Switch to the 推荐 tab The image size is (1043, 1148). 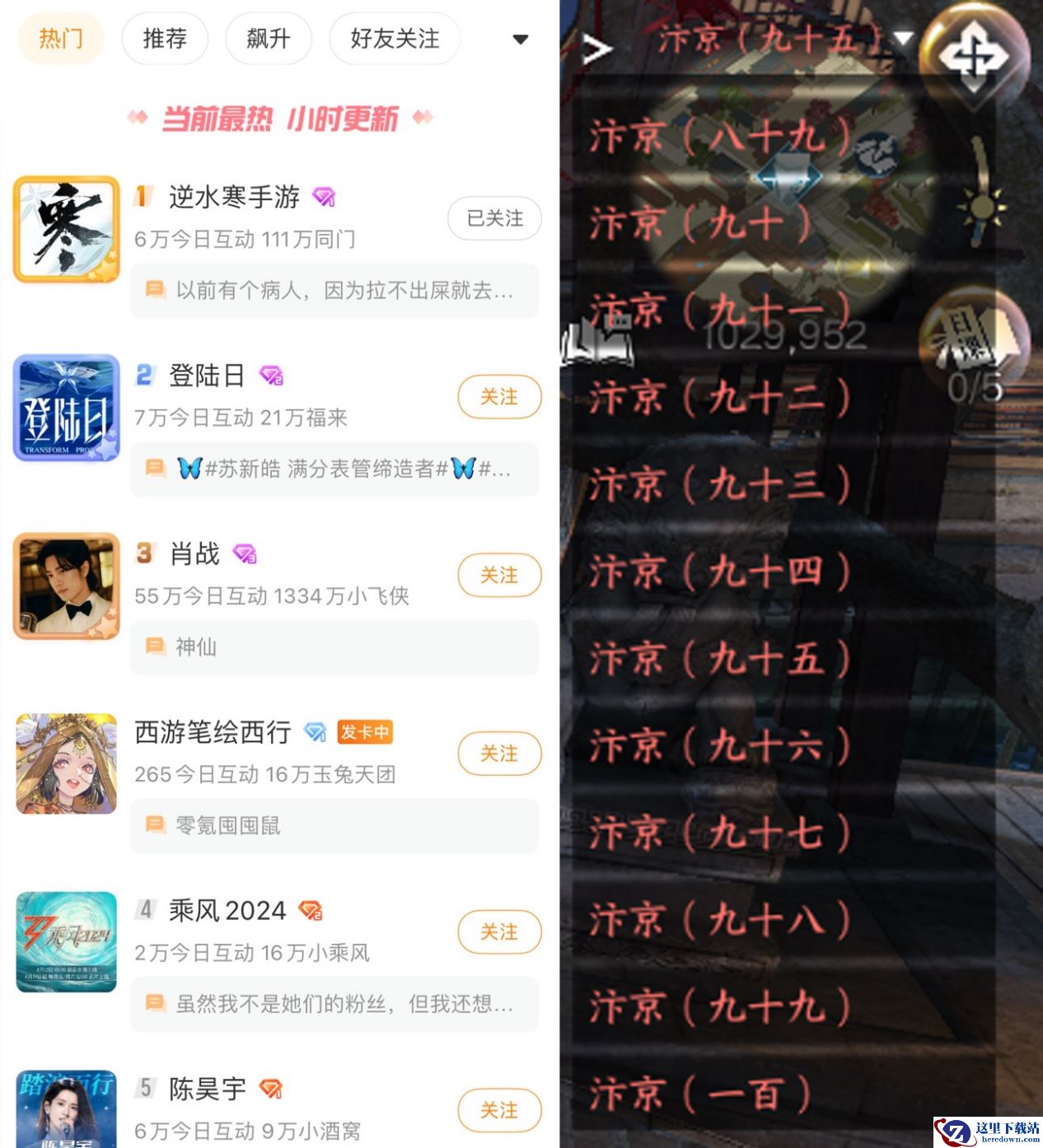(x=165, y=39)
